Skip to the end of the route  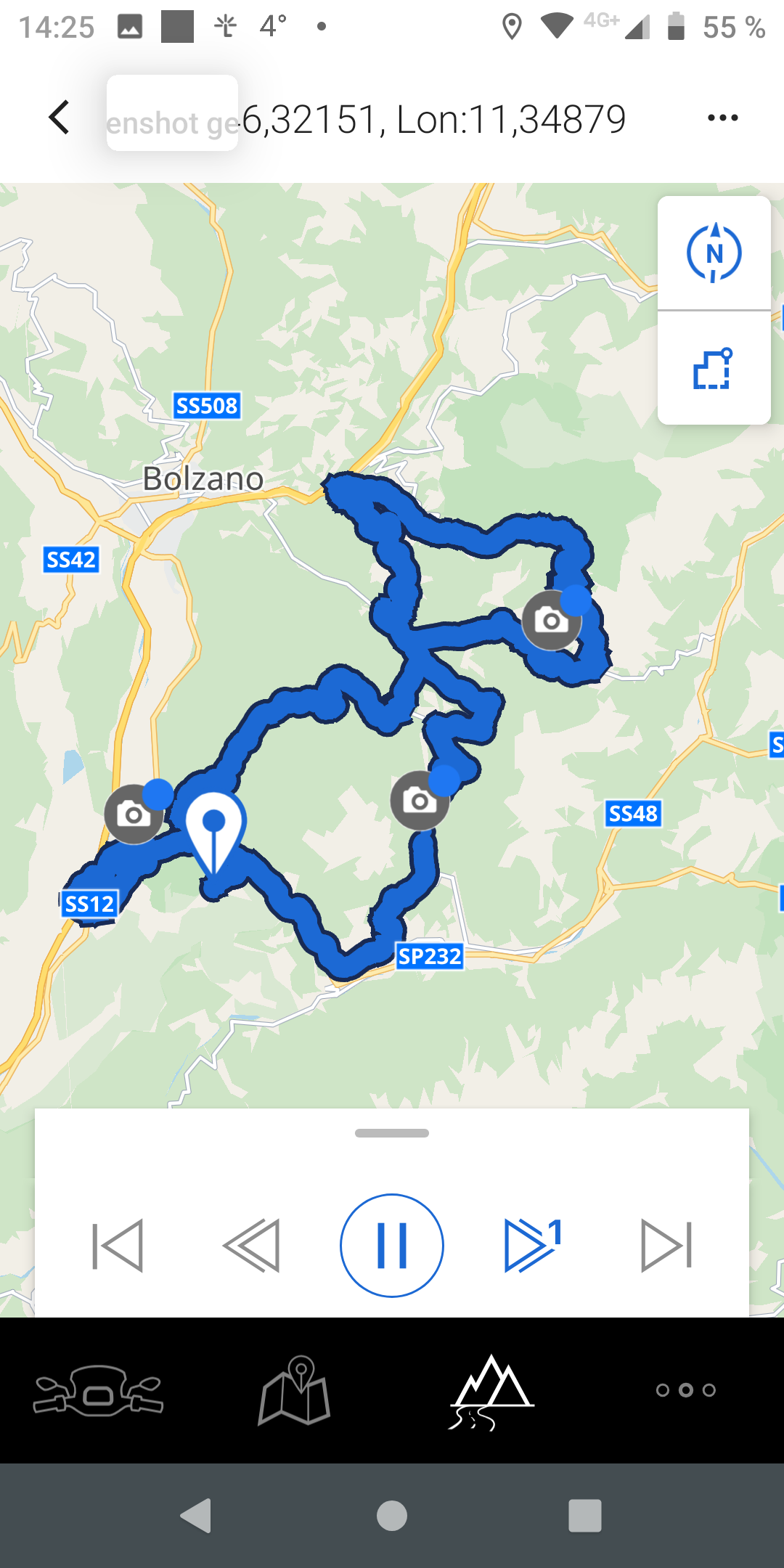[x=666, y=1246]
